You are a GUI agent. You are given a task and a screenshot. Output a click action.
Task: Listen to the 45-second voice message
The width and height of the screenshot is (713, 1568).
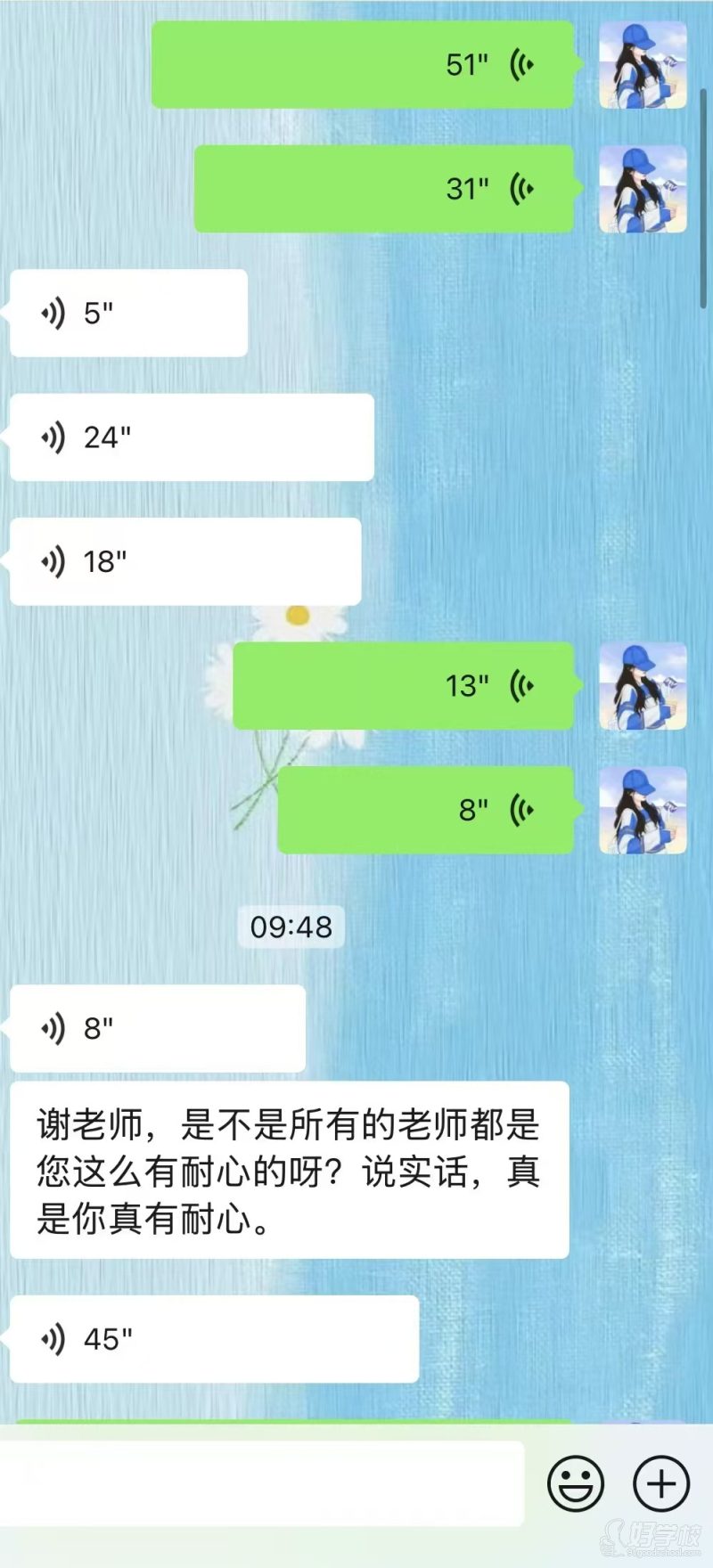[x=214, y=1339]
